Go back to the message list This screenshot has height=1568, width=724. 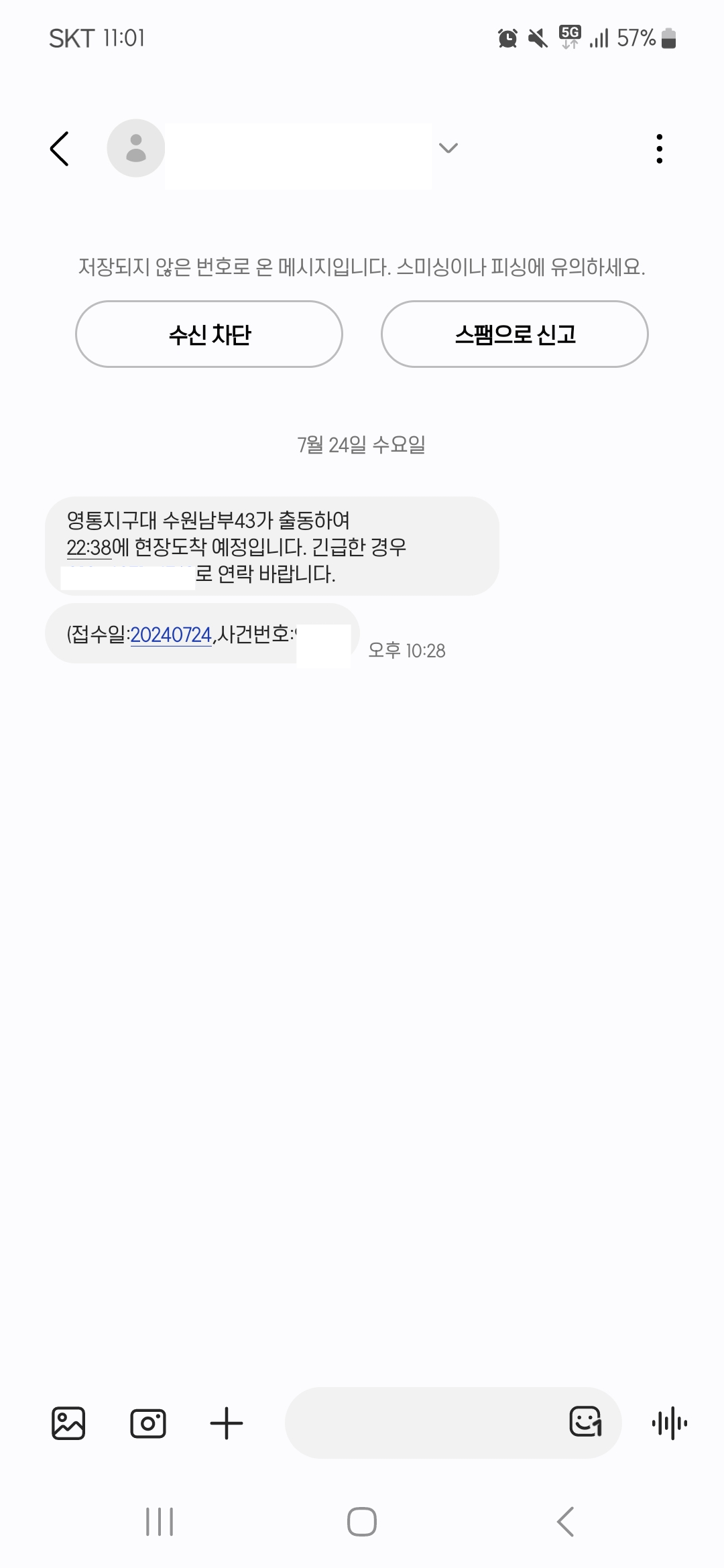[x=60, y=149]
